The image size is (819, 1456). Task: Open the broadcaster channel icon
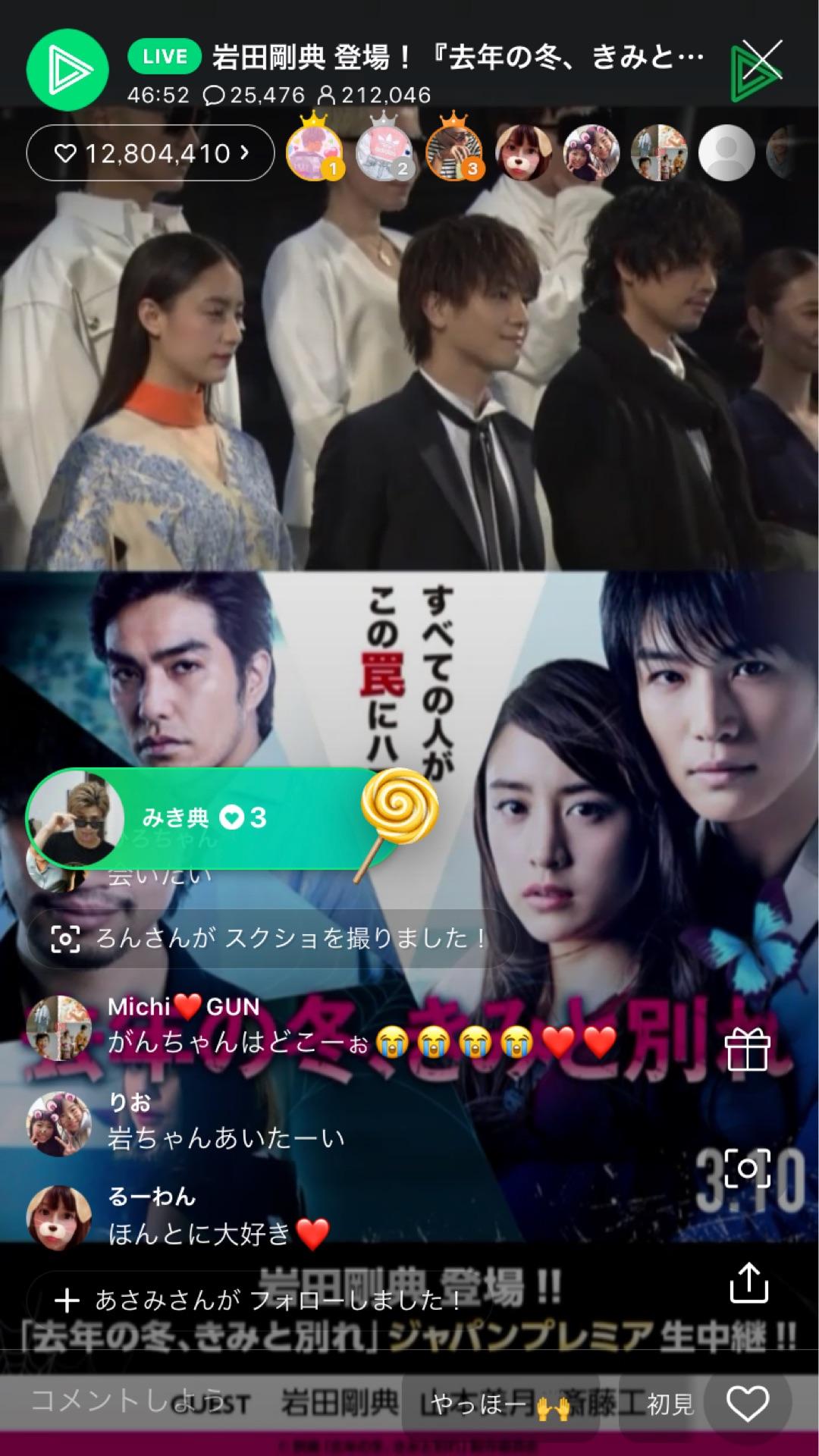pyautogui.click(x=60, y=72)
